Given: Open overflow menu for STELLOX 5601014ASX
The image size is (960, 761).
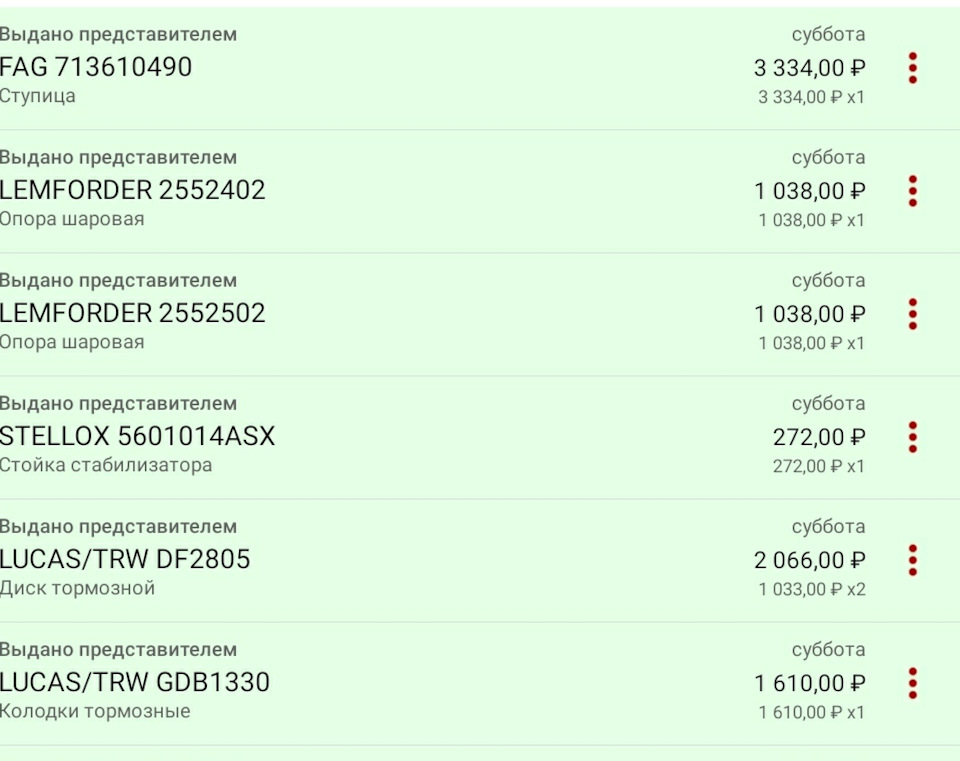Looking at the screenshot, I should point(912,437).
